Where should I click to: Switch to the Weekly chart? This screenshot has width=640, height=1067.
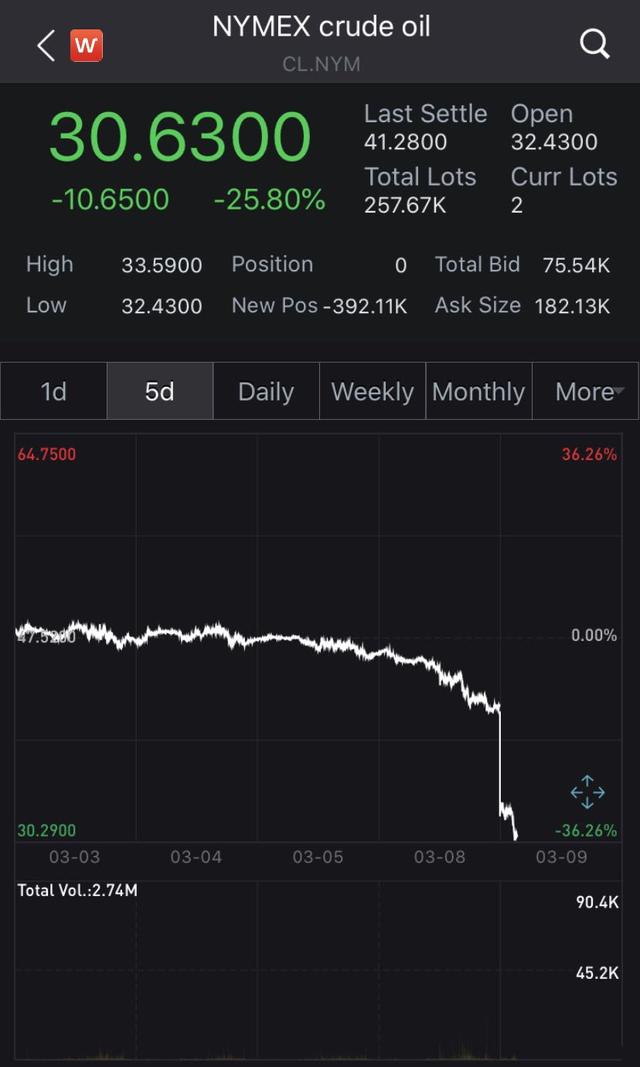[372, 391]
